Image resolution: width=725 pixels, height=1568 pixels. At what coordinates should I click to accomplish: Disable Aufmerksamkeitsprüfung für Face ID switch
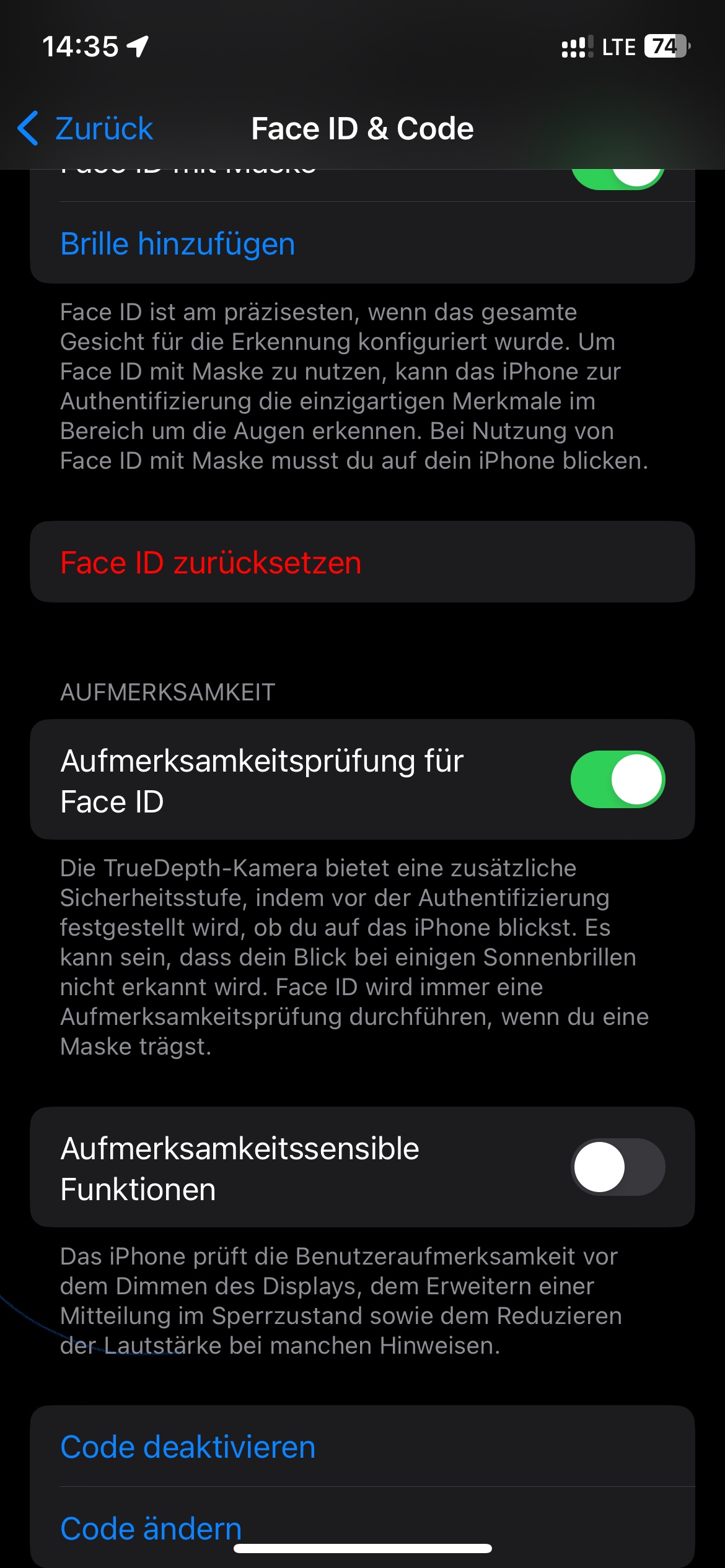pyautogui.click(x=617, y=780)
